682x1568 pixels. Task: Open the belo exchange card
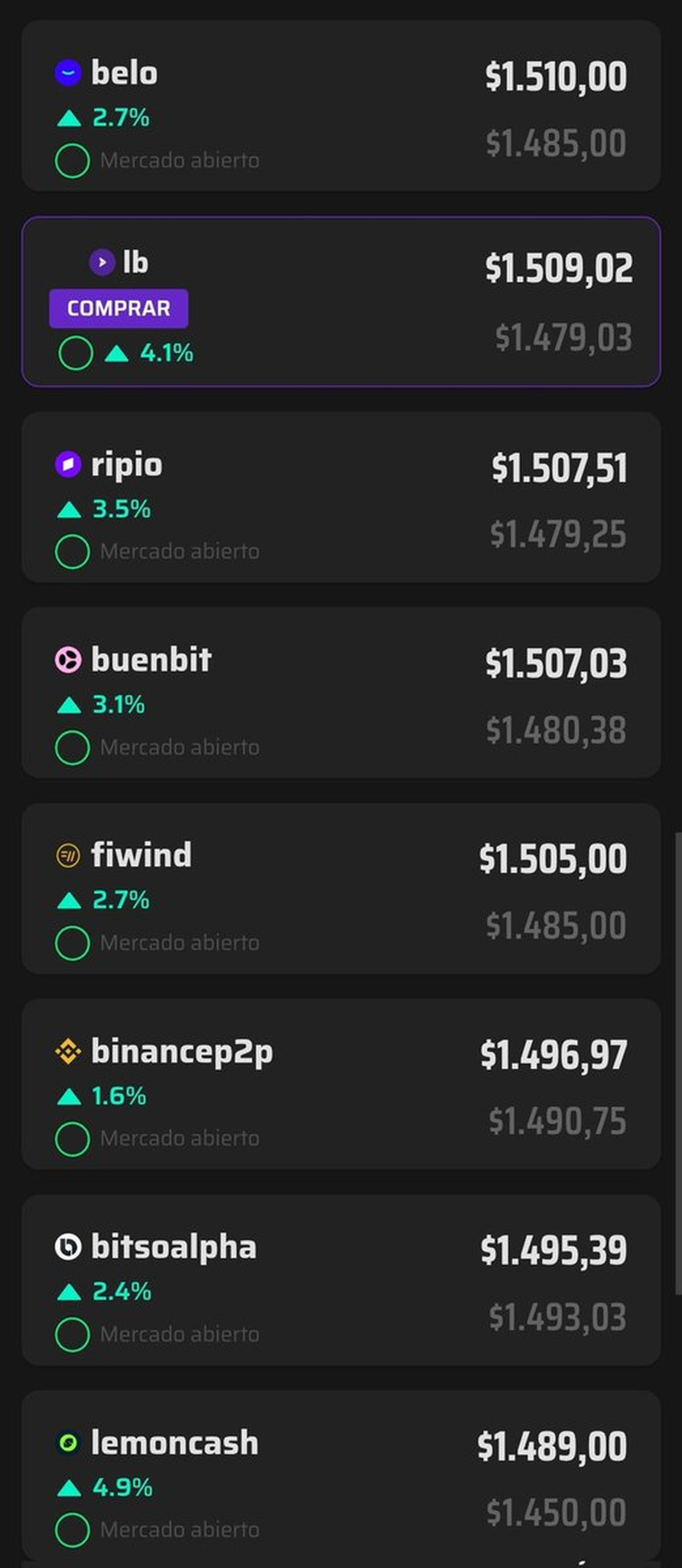click(x=341, y=106)
